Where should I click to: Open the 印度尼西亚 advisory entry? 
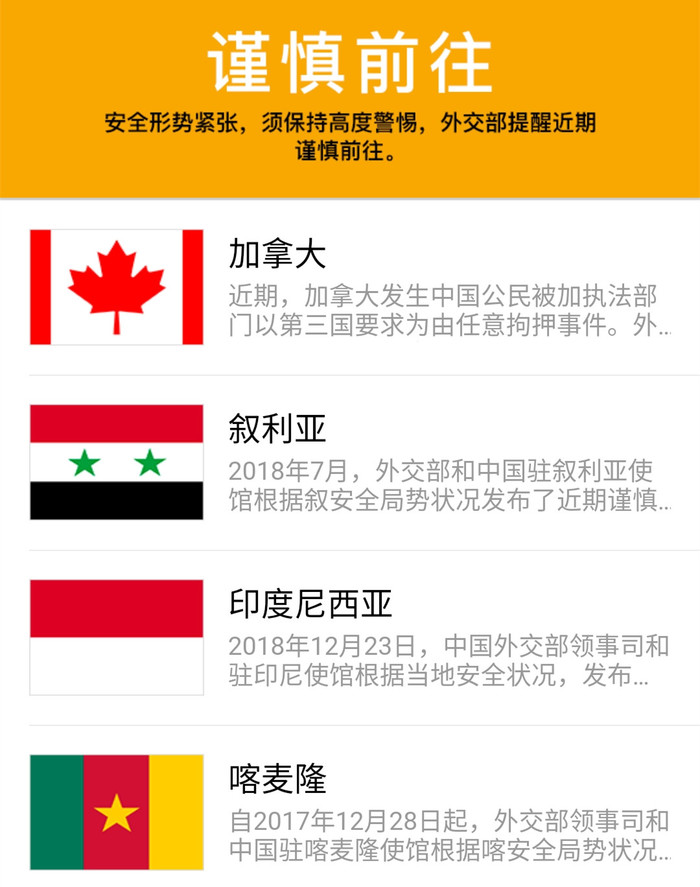pyautogui.click(x=350, y=638)
